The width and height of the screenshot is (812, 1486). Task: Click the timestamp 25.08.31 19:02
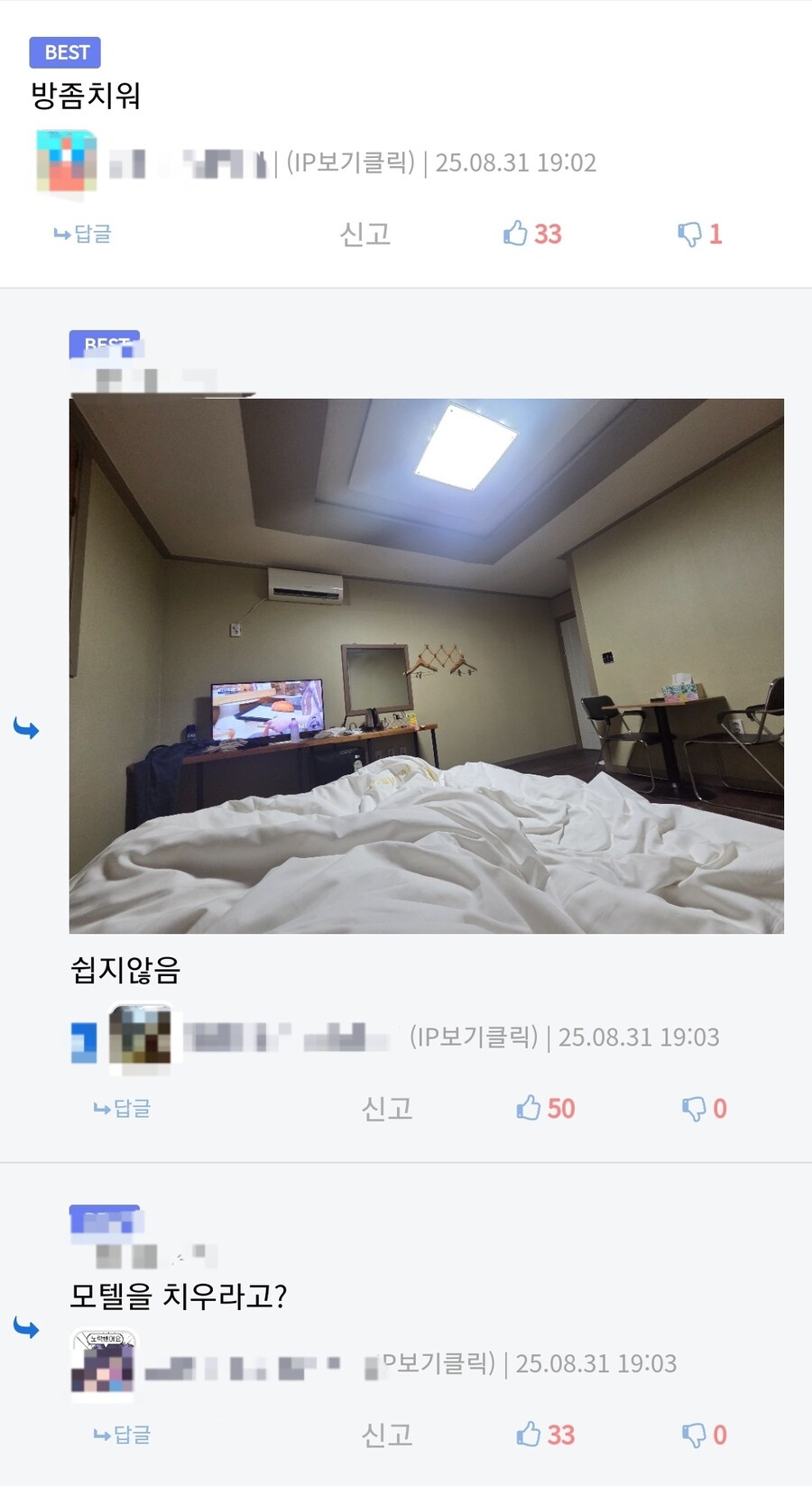point(515,163)
